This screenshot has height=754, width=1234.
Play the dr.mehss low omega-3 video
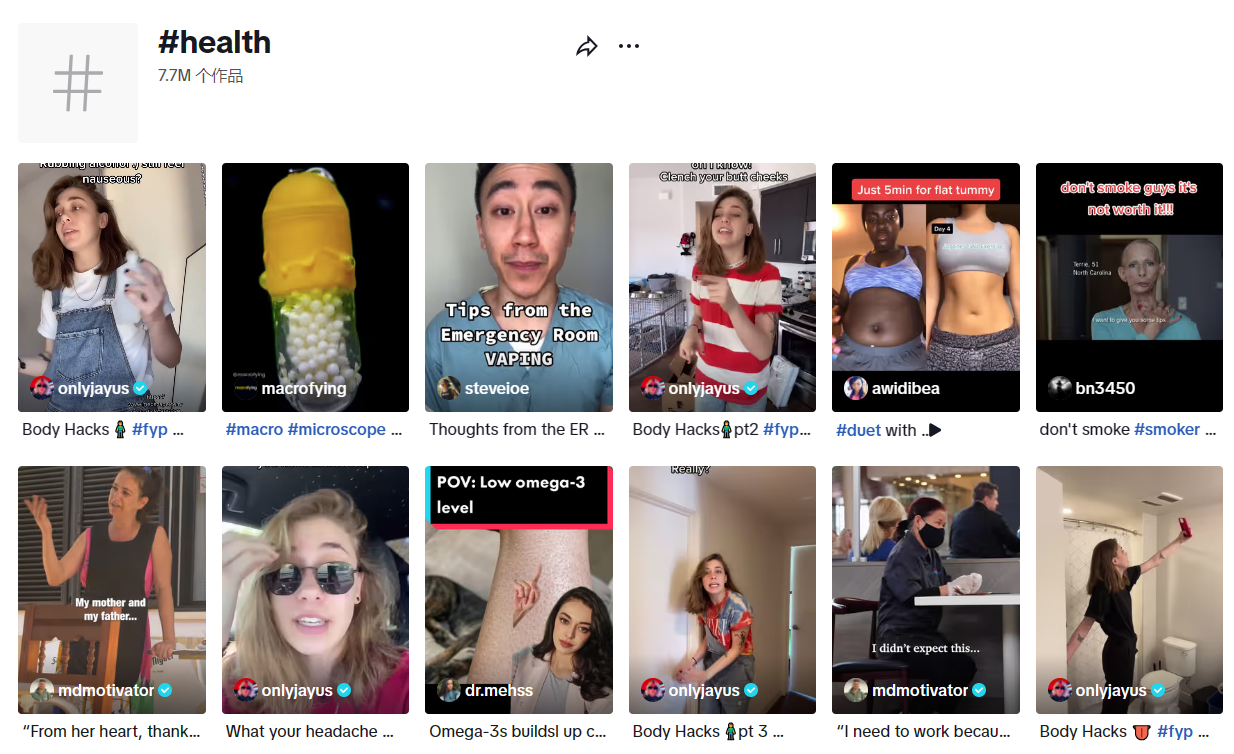(x=518, y=589)
